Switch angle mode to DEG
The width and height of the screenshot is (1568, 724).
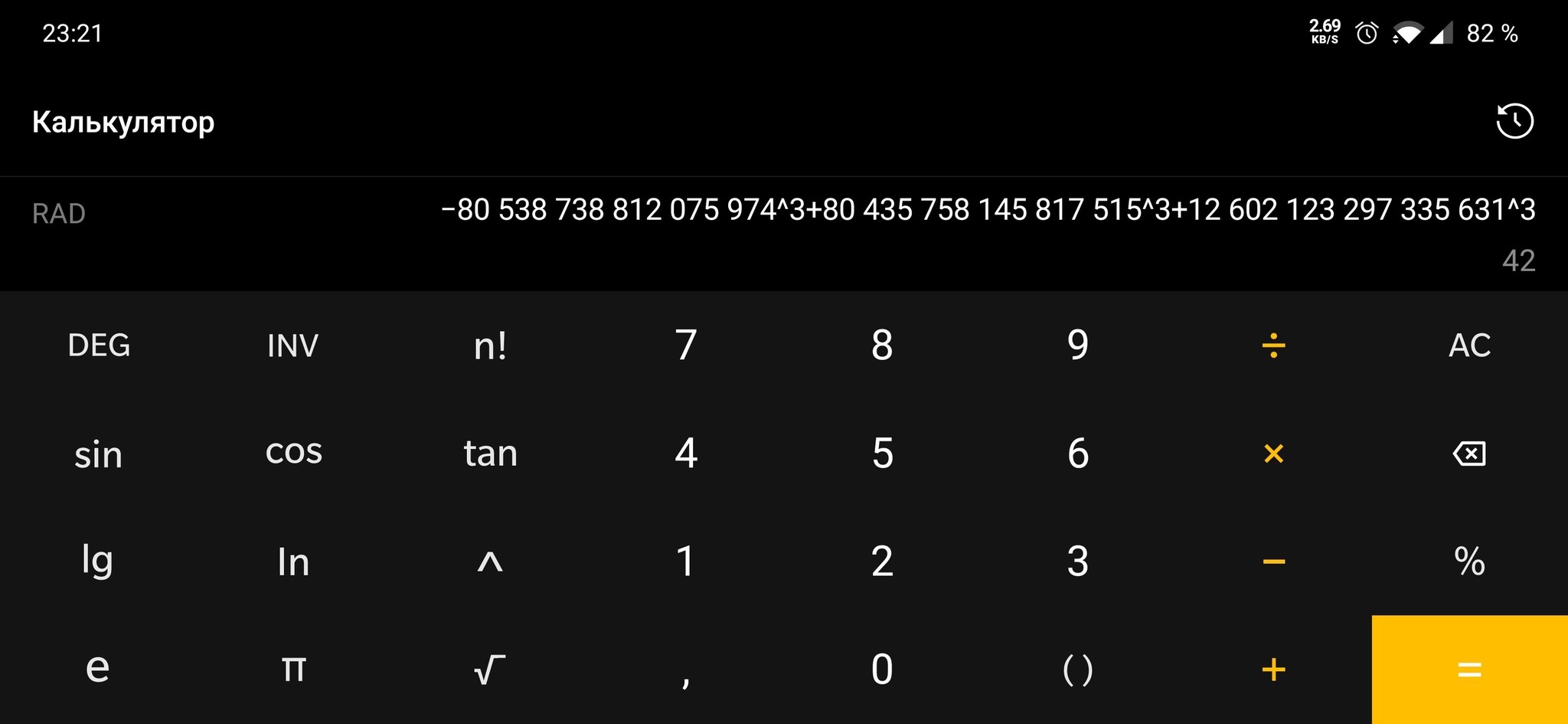tap(99, 346)
